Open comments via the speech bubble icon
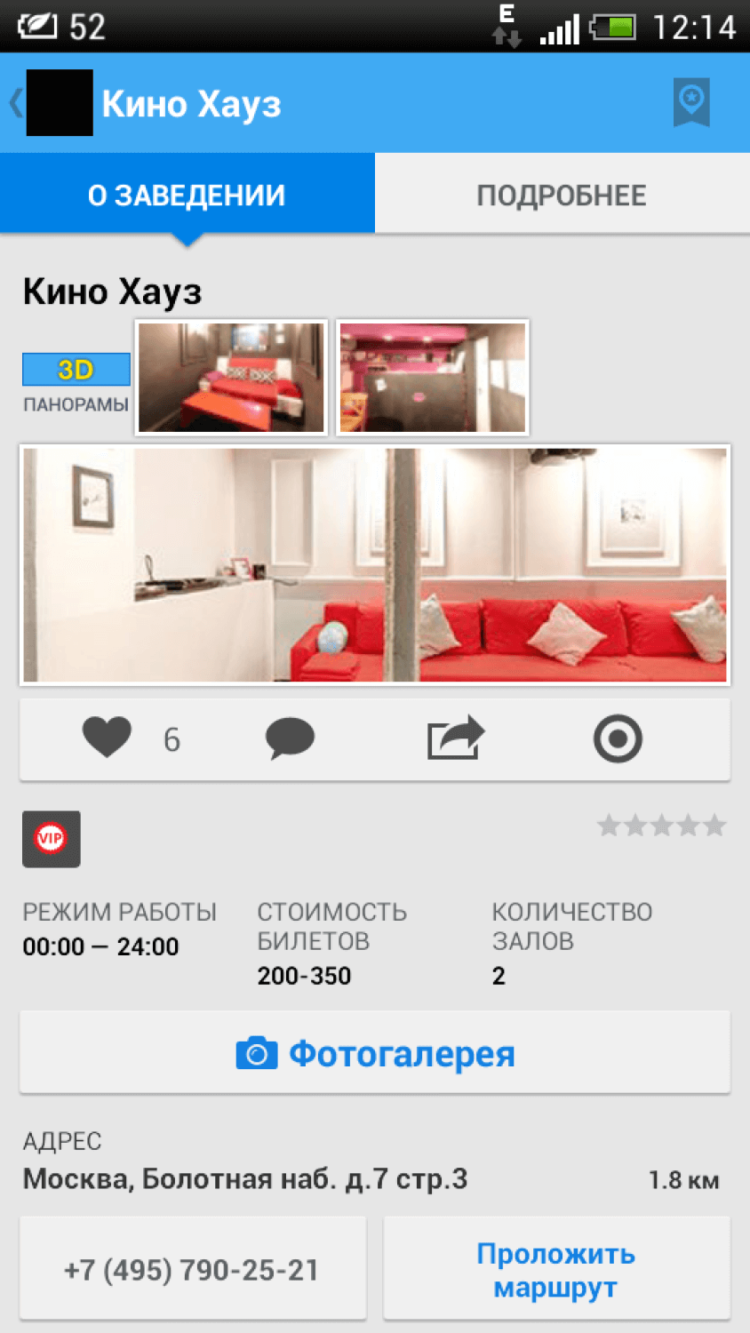This screenshot has width=750, height=1333. pos(291,738)
